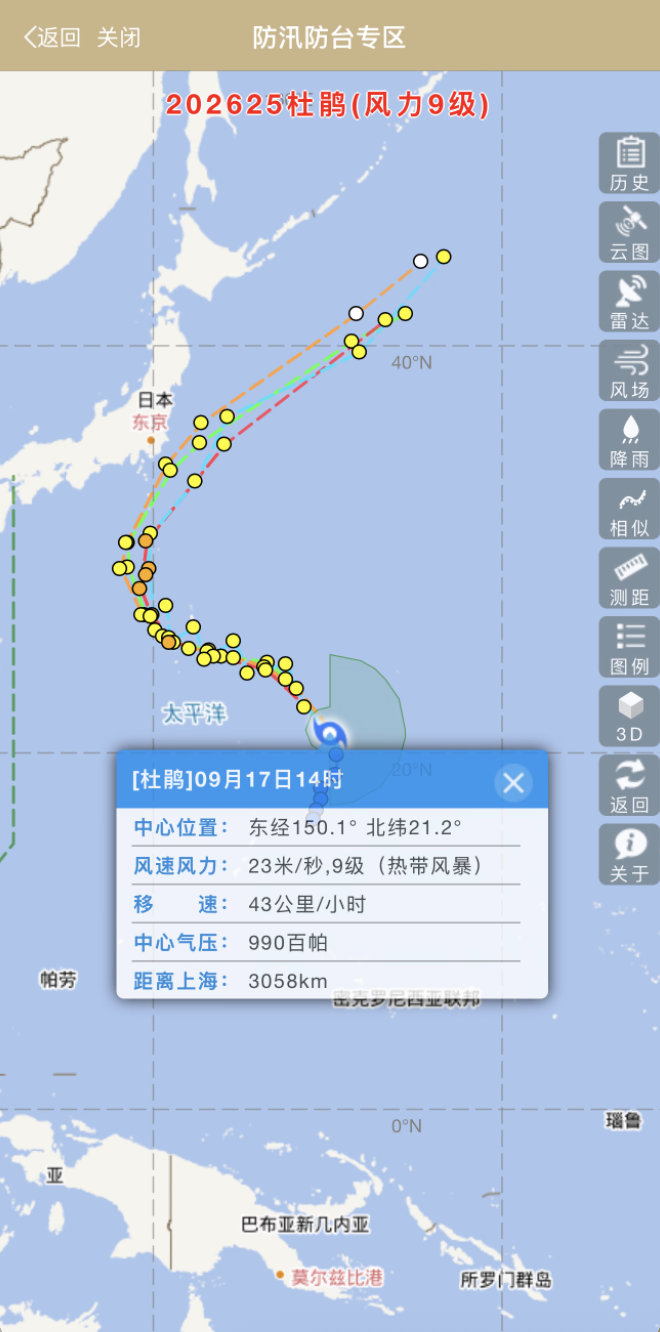Enable the 雷达 radar overlay
This screenshot has width=660, height=1332.
[630, 301]
